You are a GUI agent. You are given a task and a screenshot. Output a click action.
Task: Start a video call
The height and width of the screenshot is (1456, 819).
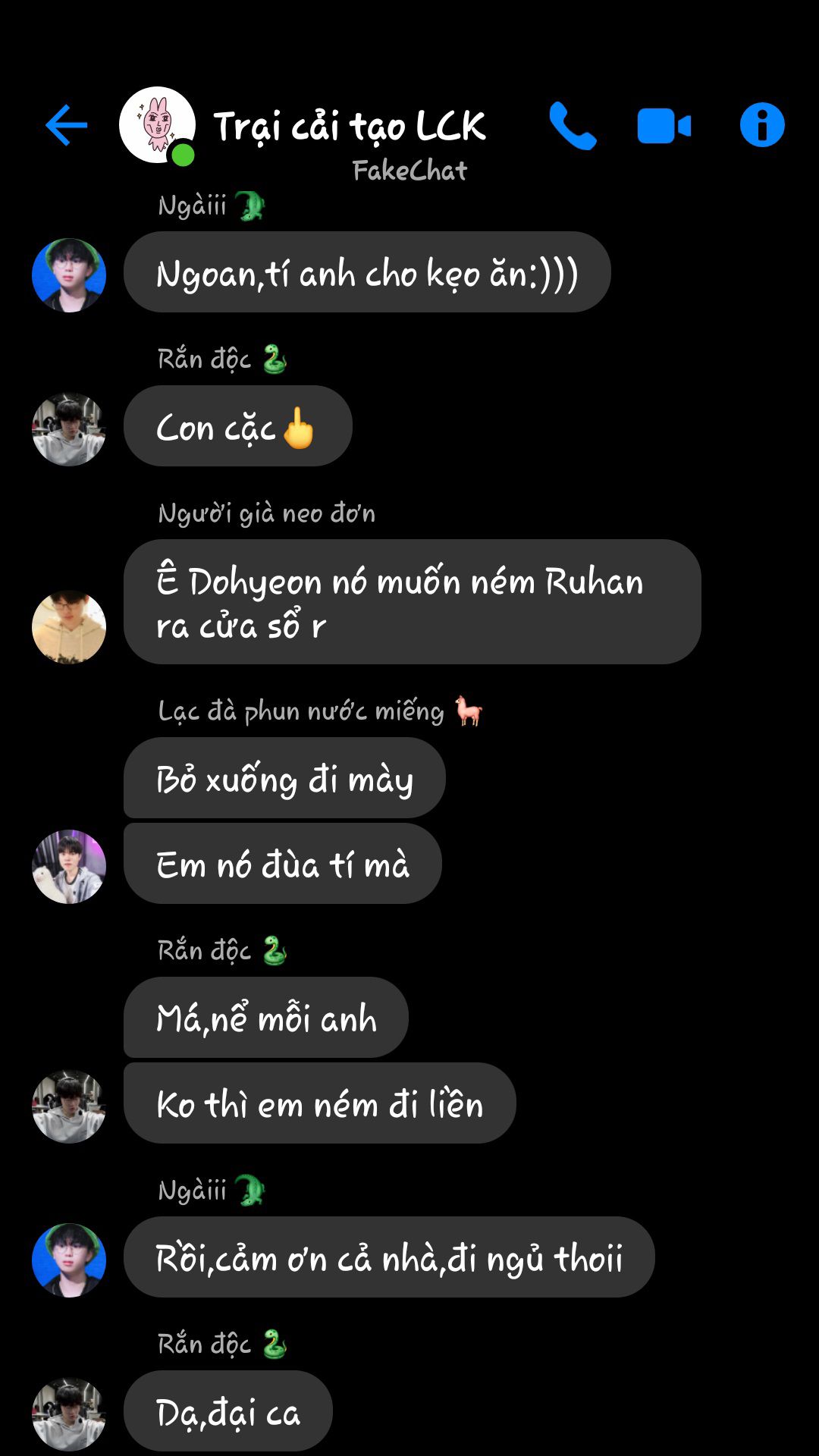pos(664,126)
